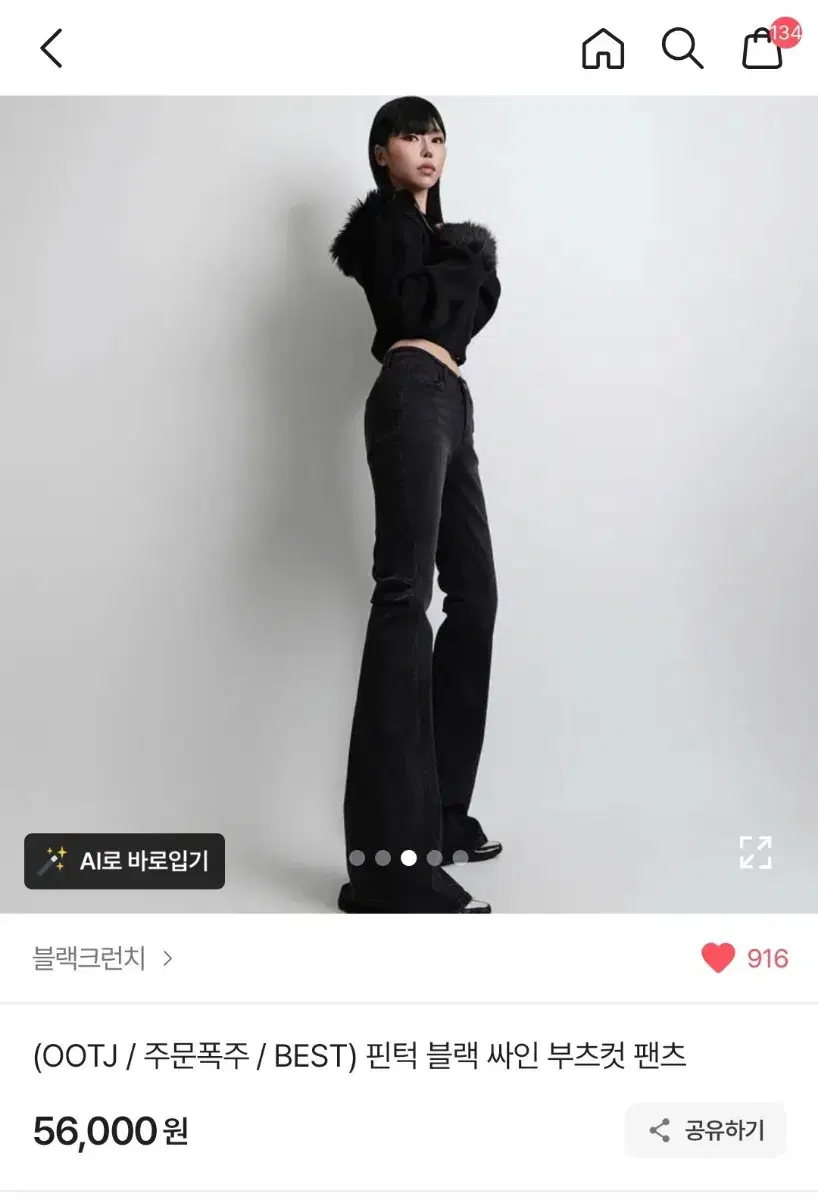Open the home screen via house icon

[x=602, y=48]
